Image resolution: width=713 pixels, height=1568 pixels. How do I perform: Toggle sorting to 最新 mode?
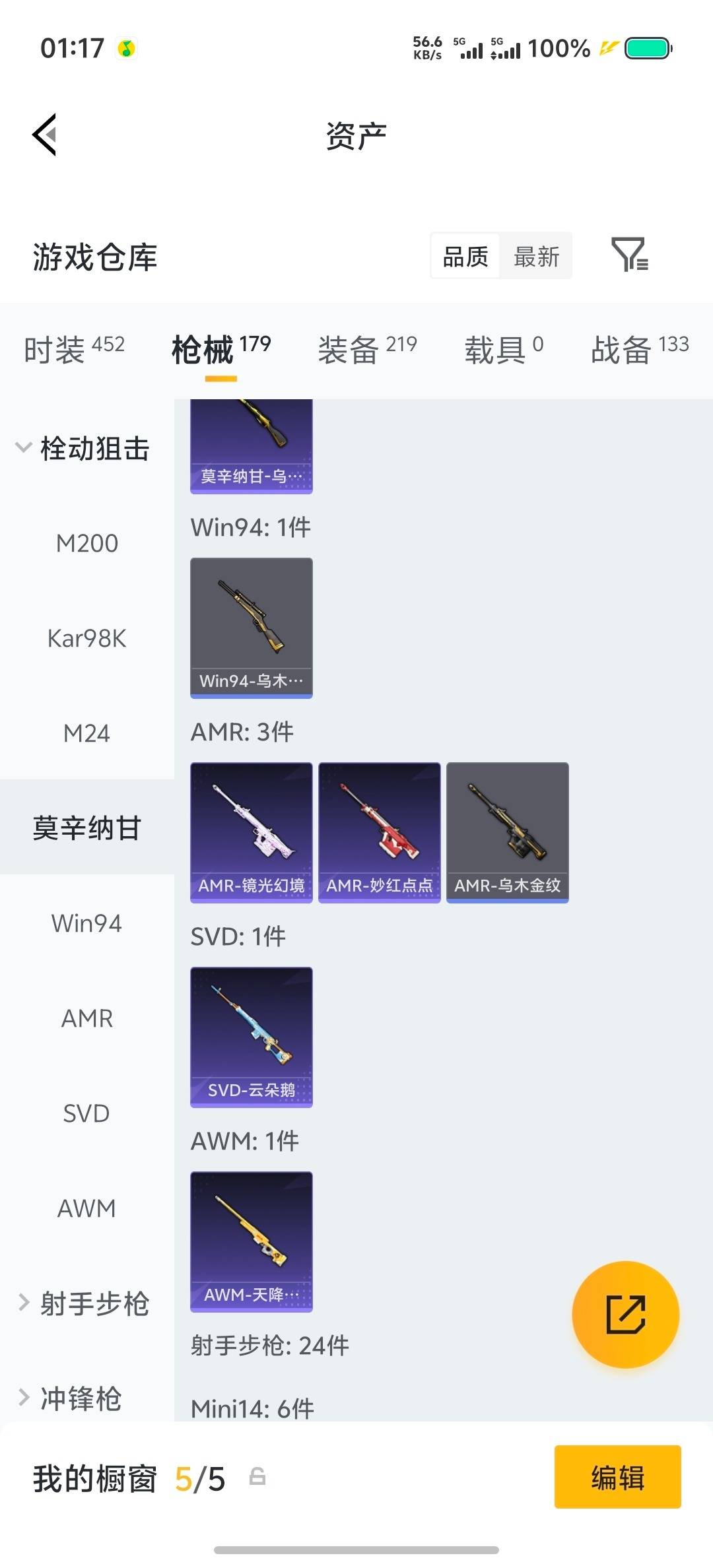[536, 256]
